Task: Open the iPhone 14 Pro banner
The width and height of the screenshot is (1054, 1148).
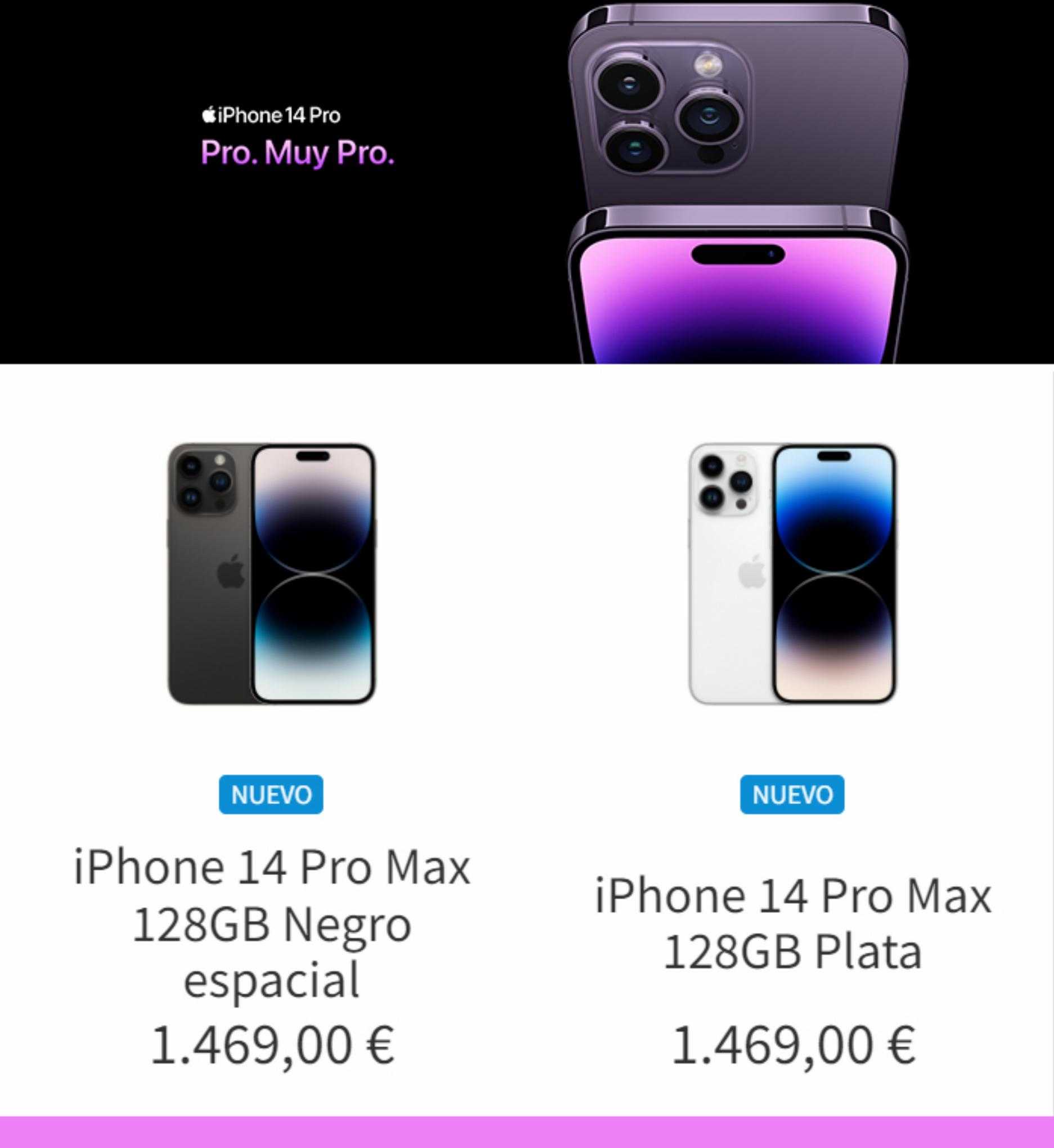Action: (x=526, y=181)
